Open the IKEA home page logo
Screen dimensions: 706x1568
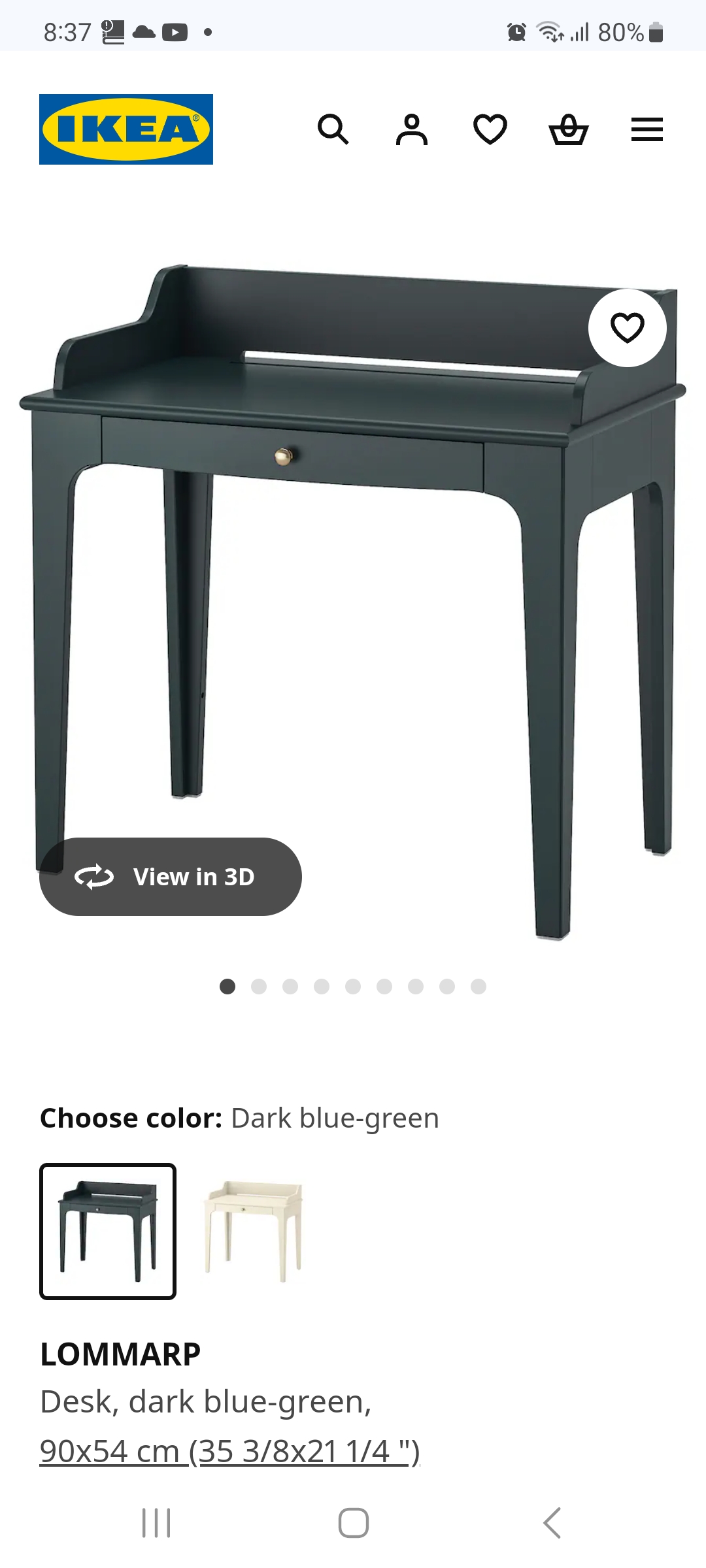[x=126, y=129]
